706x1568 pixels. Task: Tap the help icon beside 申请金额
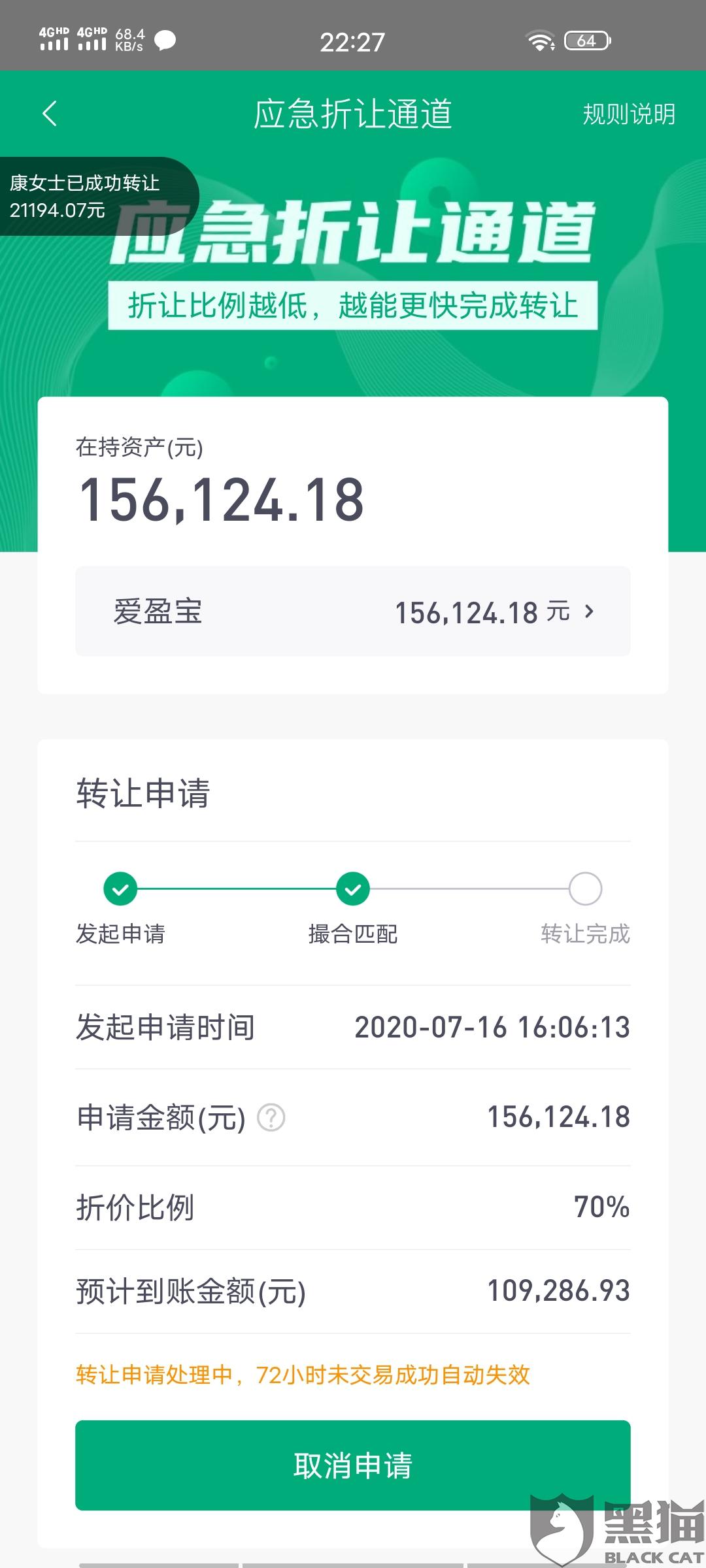pyautogui.click(x=271, y=1117)
